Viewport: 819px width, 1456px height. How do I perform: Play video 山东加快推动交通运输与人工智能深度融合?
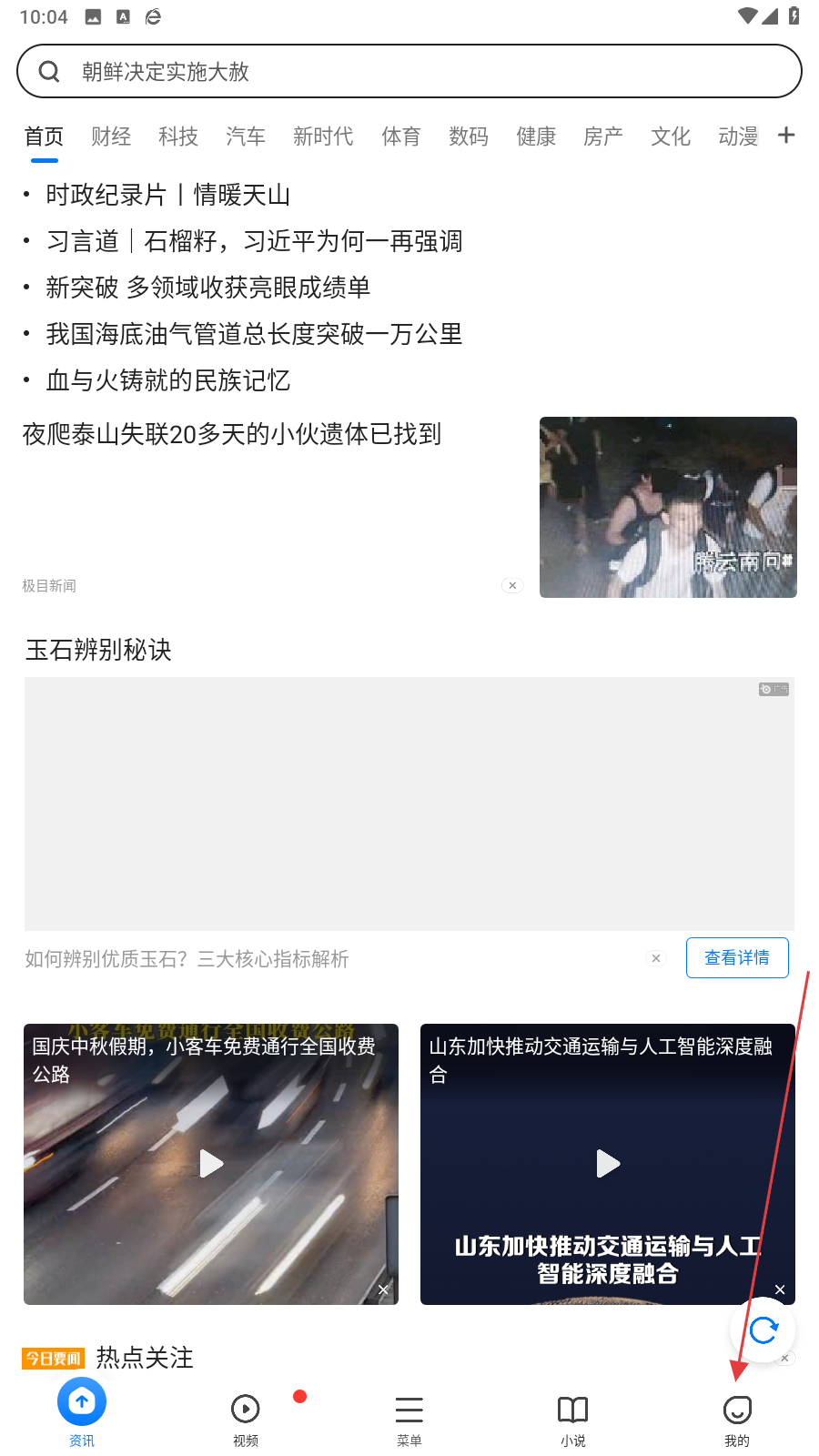click(608, 1164)
